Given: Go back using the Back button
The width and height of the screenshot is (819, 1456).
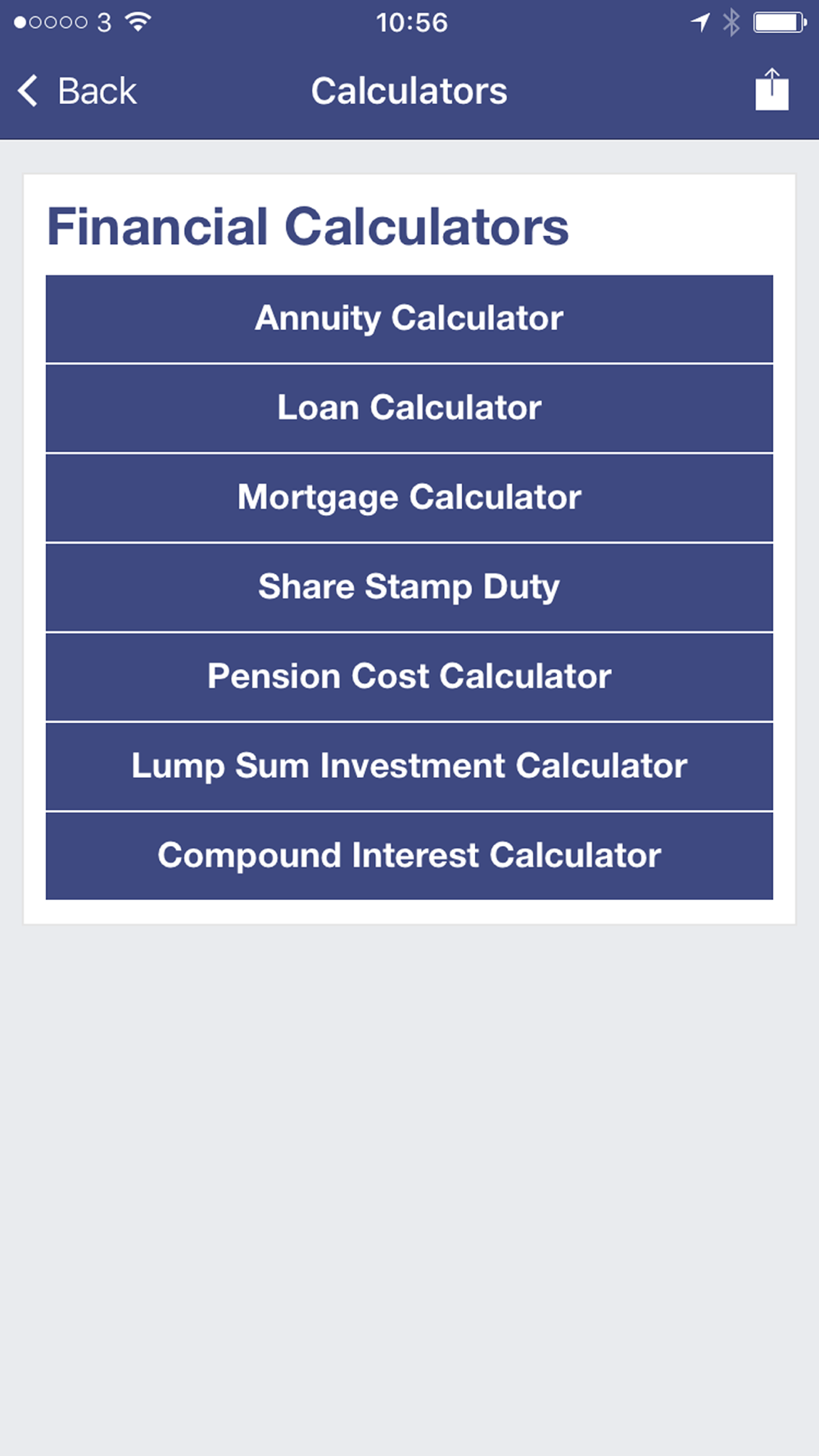Looking at the screenshot, I should pyautogui.click(x=77, y=91).
